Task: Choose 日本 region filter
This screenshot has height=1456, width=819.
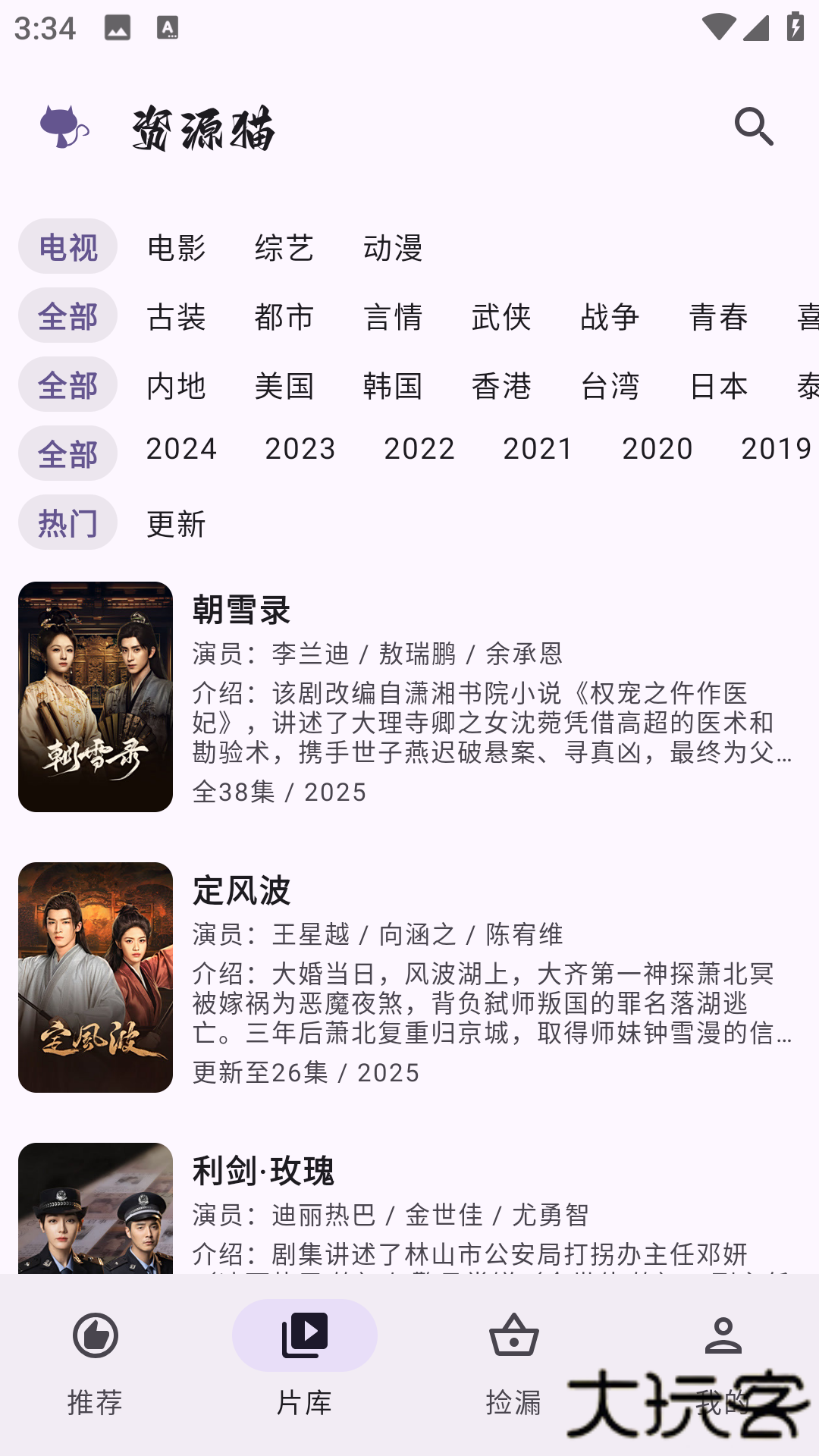Action: (718, 385)
